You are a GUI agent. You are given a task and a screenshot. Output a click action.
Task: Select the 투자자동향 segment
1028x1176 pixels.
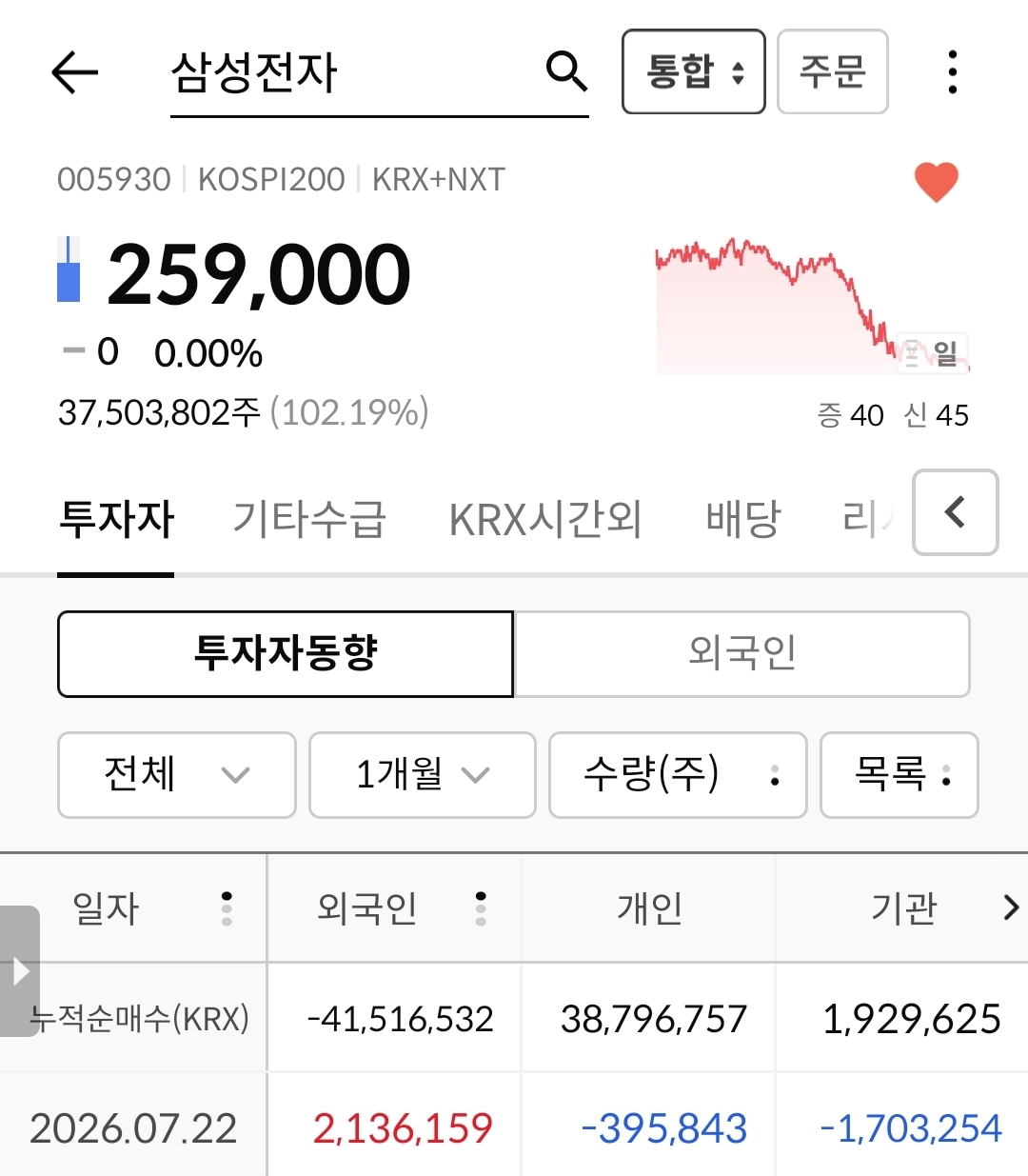click(286, 654)
